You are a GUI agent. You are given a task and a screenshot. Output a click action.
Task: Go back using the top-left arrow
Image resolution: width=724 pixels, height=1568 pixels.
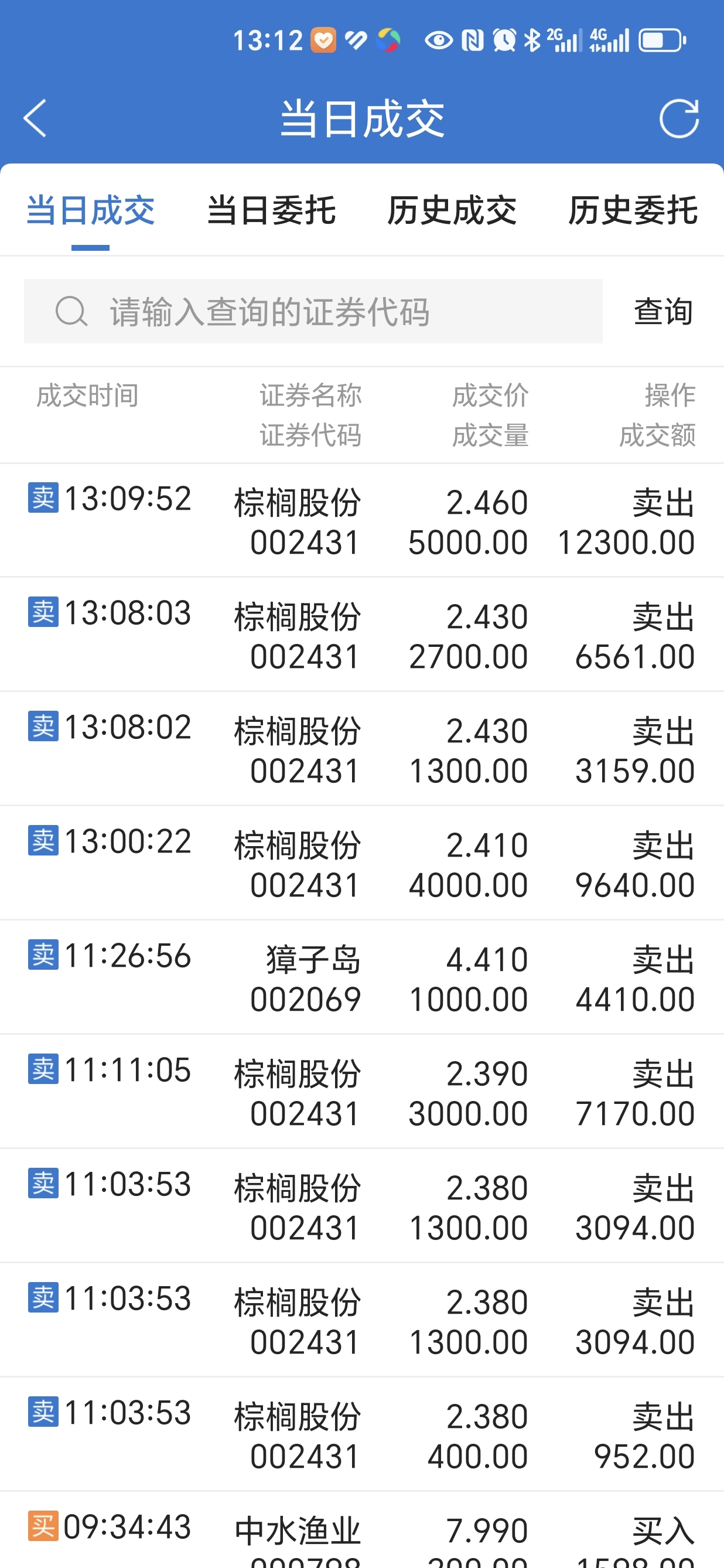point(35,119)
